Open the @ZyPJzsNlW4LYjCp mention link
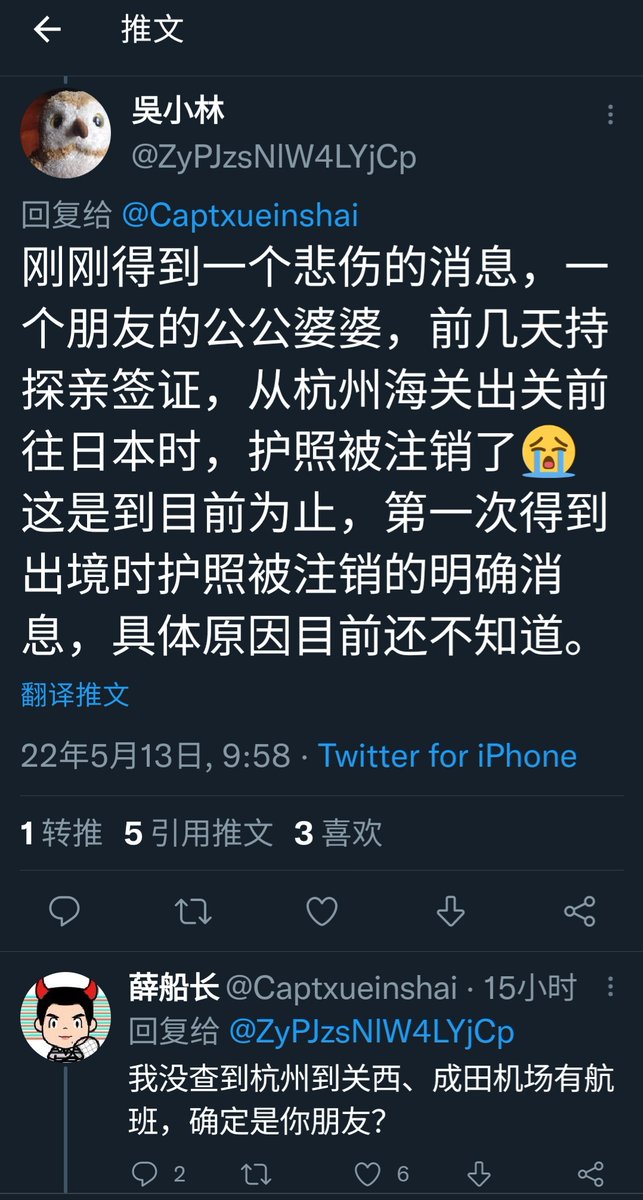 coord(371,1030)
